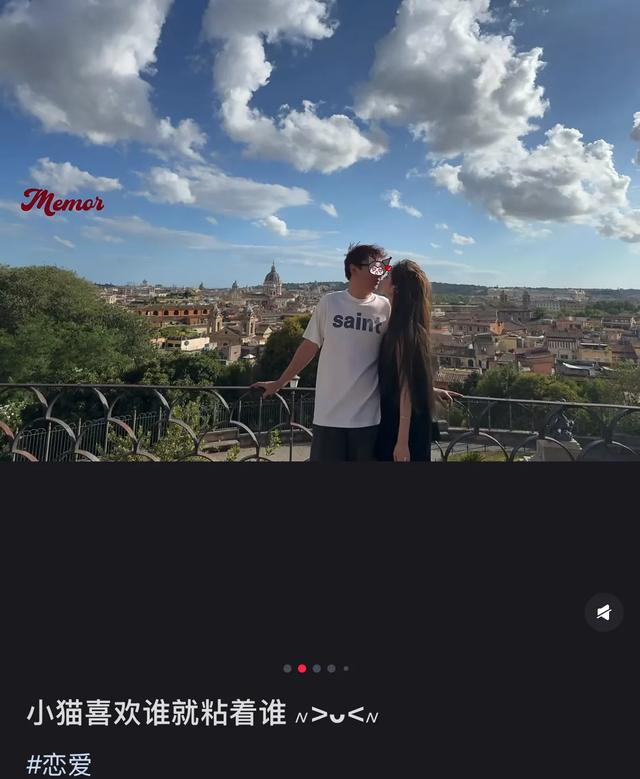
Task: Open the #恋爱 hashtag
Action: pos(59,765)
